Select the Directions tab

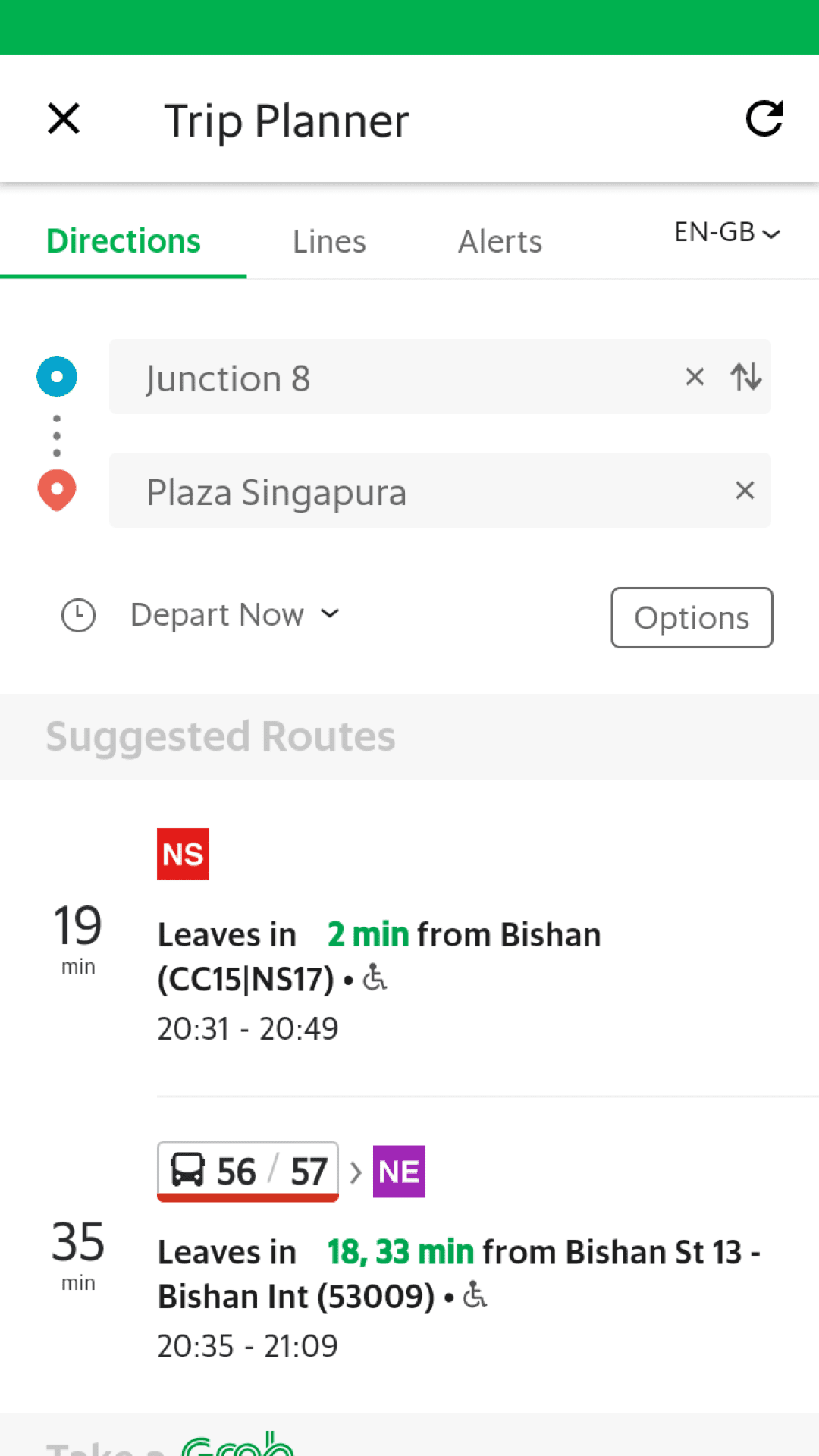pos(124,241)
